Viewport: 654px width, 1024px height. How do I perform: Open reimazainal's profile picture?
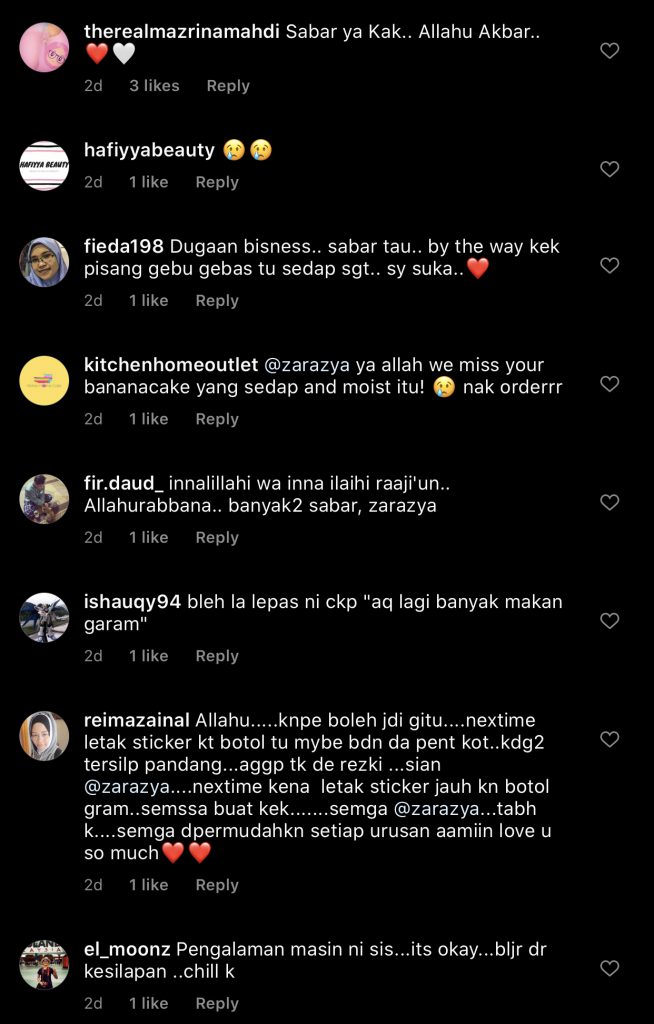(x=45, y=737)
